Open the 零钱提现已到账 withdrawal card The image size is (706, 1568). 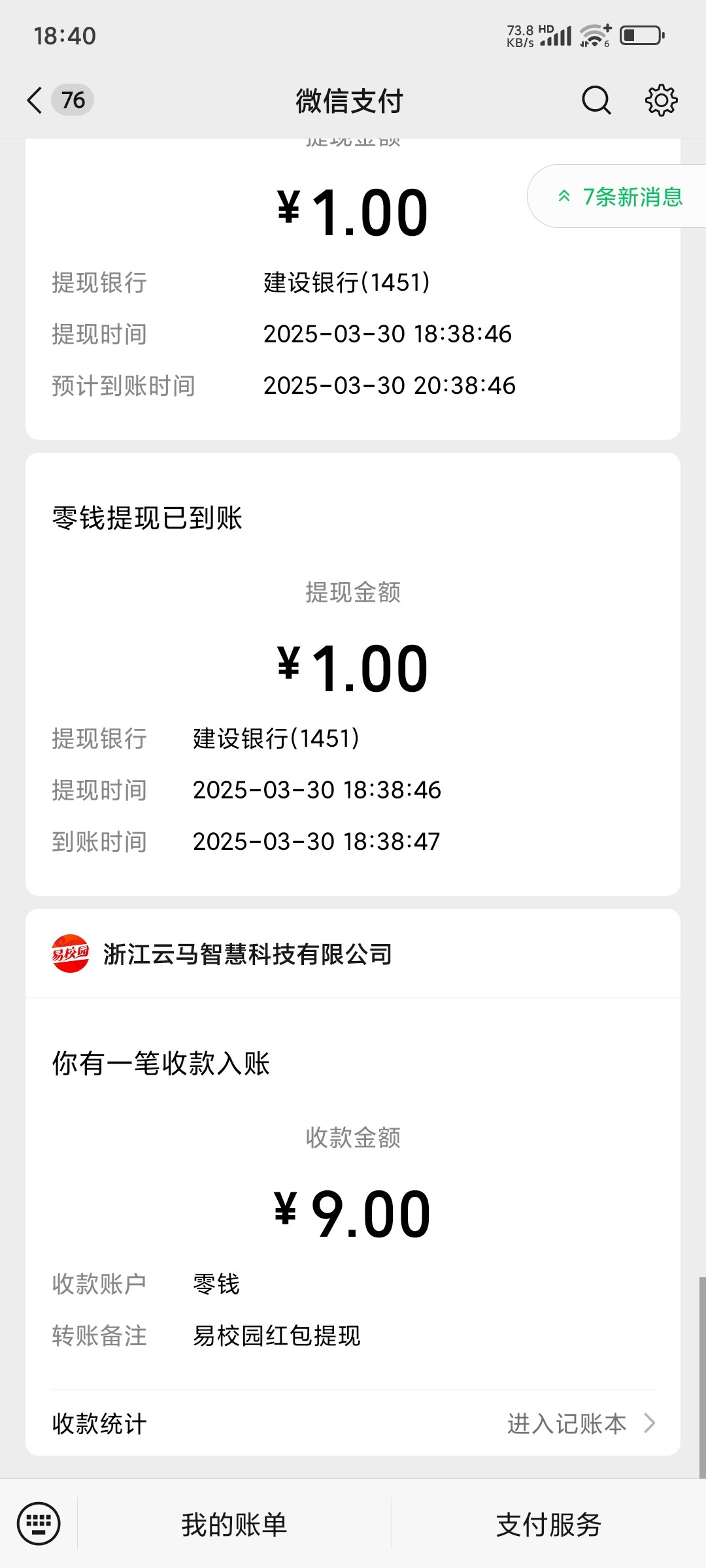click(353, 674)
